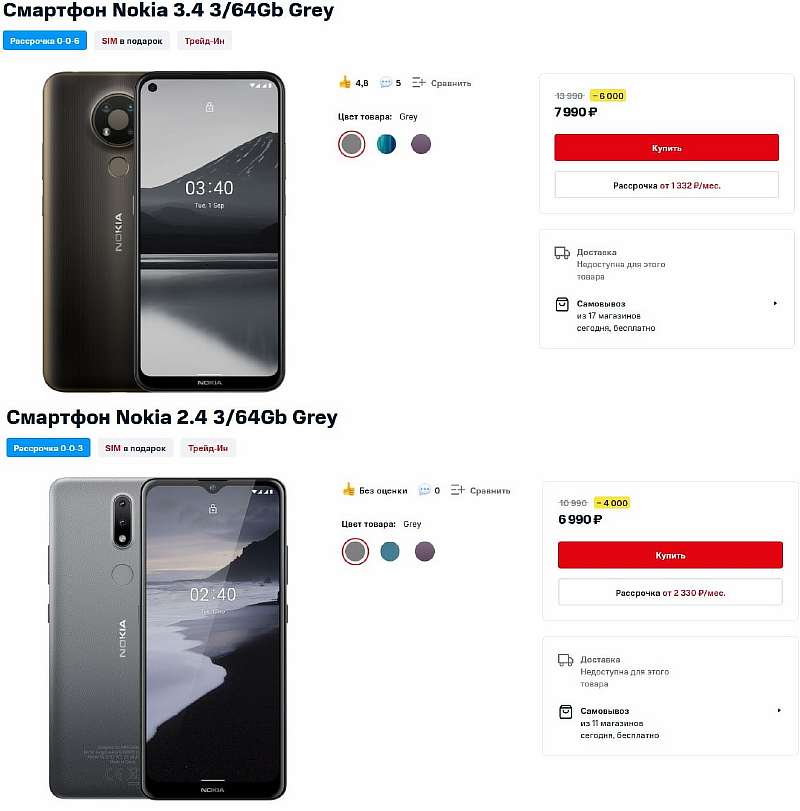Open installment plan from 1332 ₽ per month
This screenshot has height=811, width=800.
tap(666, 185)
